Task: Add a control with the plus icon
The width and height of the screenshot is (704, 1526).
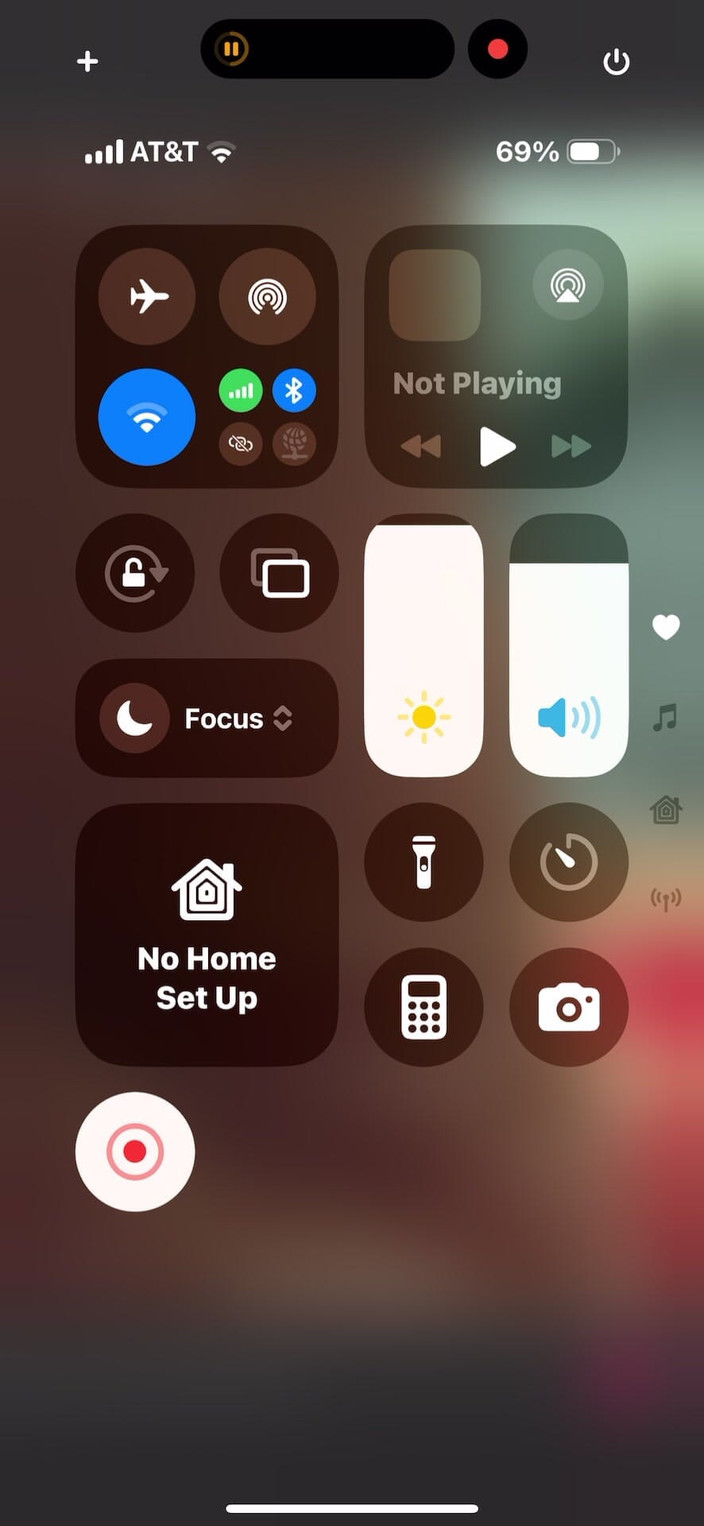Action: tap(88, 62)
